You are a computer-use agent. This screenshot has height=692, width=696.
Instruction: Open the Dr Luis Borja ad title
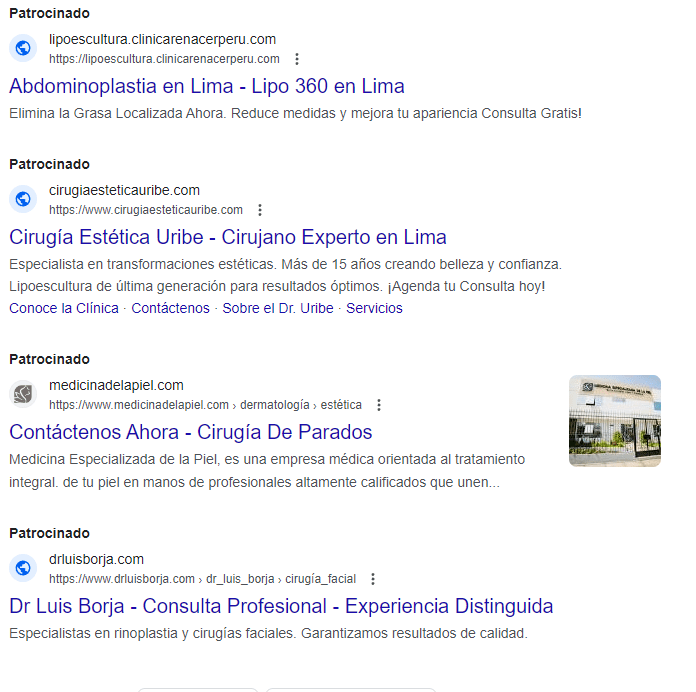[x=280, y=606]
